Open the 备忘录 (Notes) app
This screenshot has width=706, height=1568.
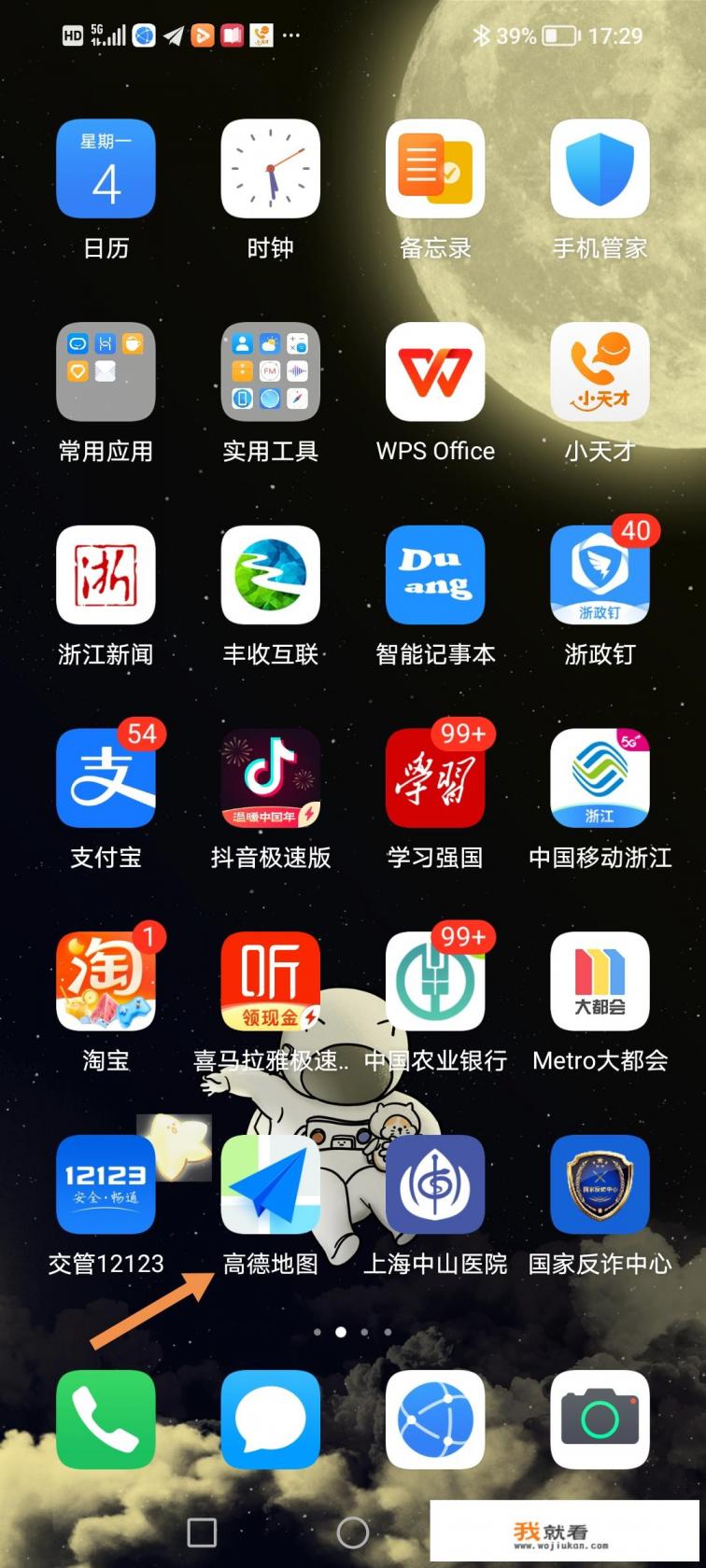pyautogui.click(x=434, y=168)
